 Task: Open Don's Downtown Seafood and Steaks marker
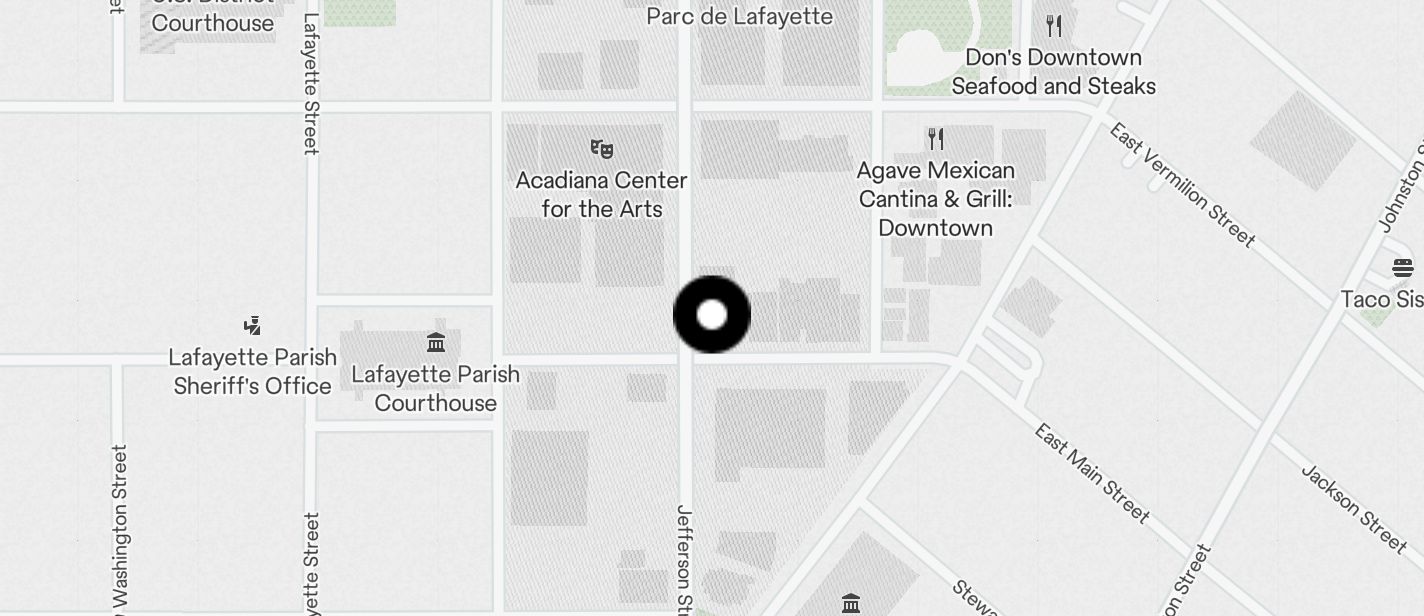click(x=1053, y=26)
